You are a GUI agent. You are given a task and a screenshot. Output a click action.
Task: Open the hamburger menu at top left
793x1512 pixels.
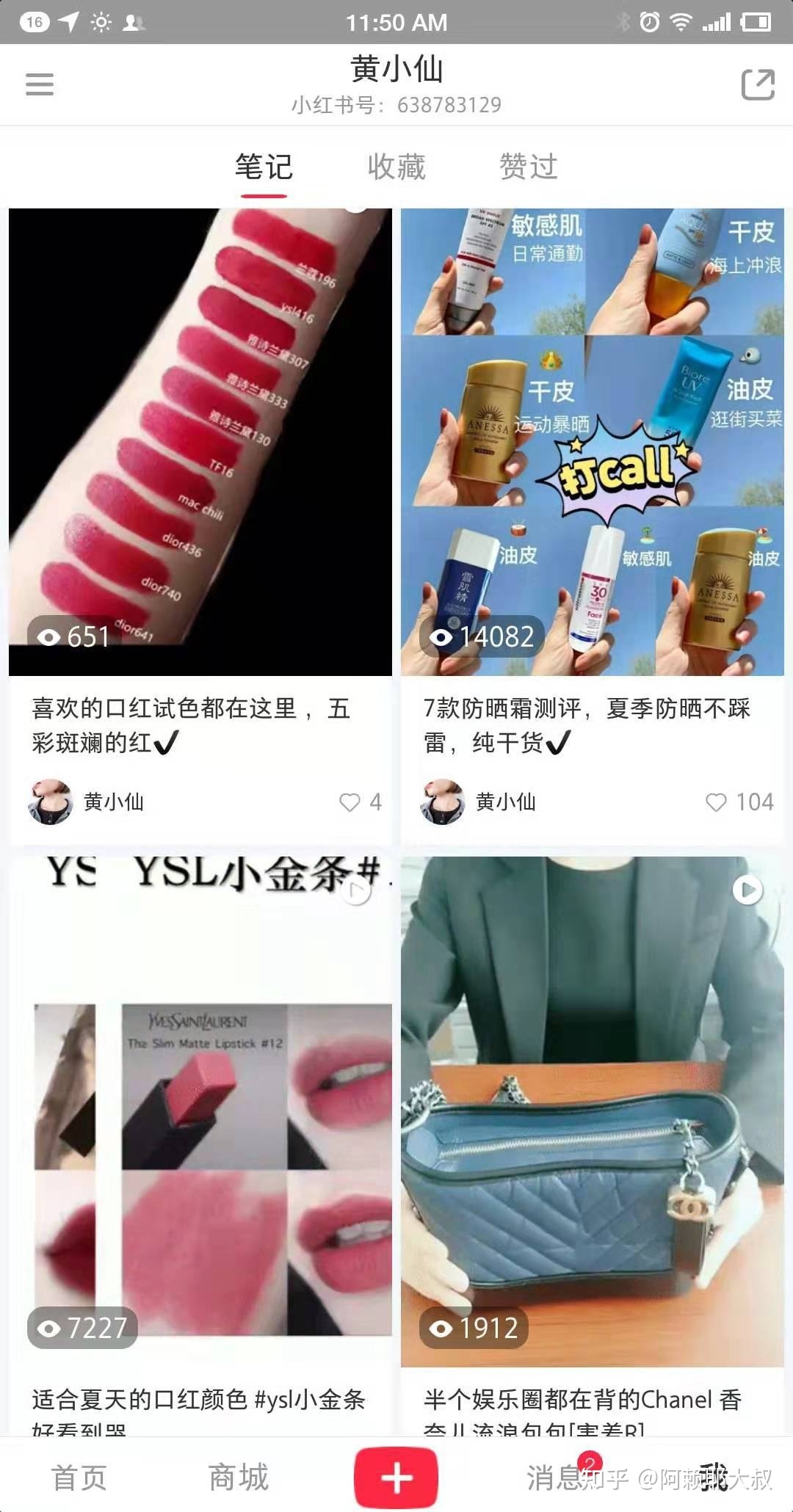pyautogui.click(x=39, y=84)
